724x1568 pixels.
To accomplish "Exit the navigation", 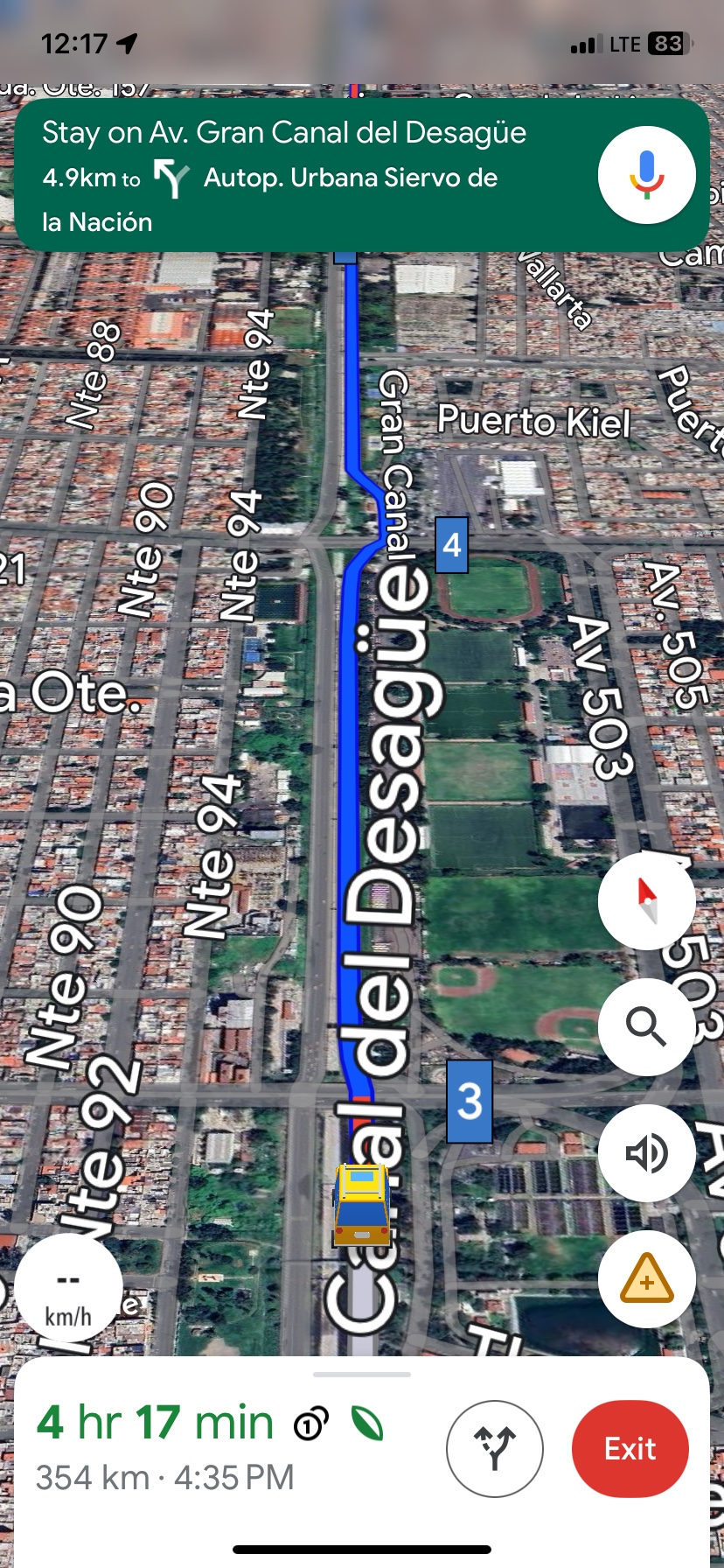I will click(630, 1448).
